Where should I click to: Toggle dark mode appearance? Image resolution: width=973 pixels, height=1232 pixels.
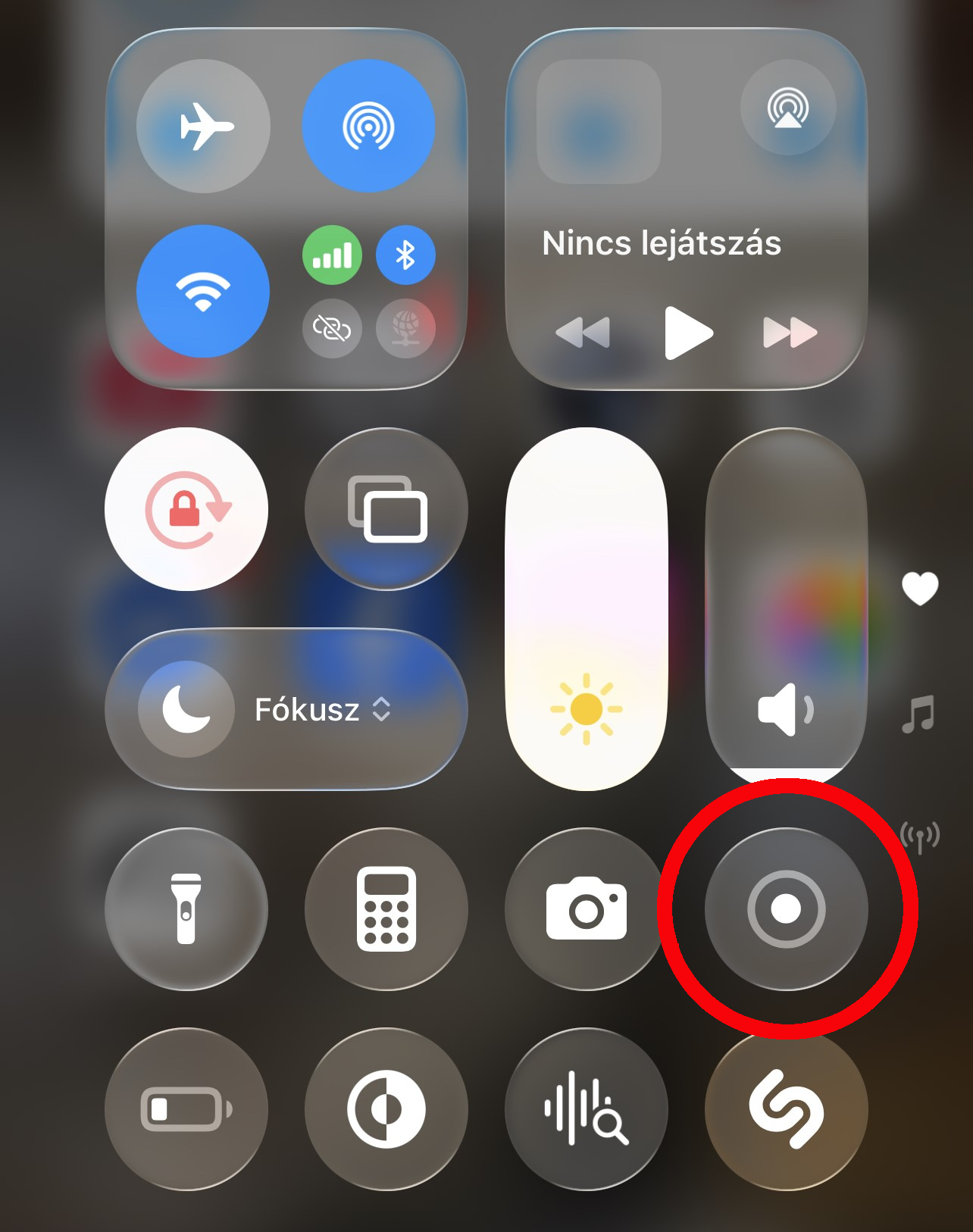(x=386, y=1109)
